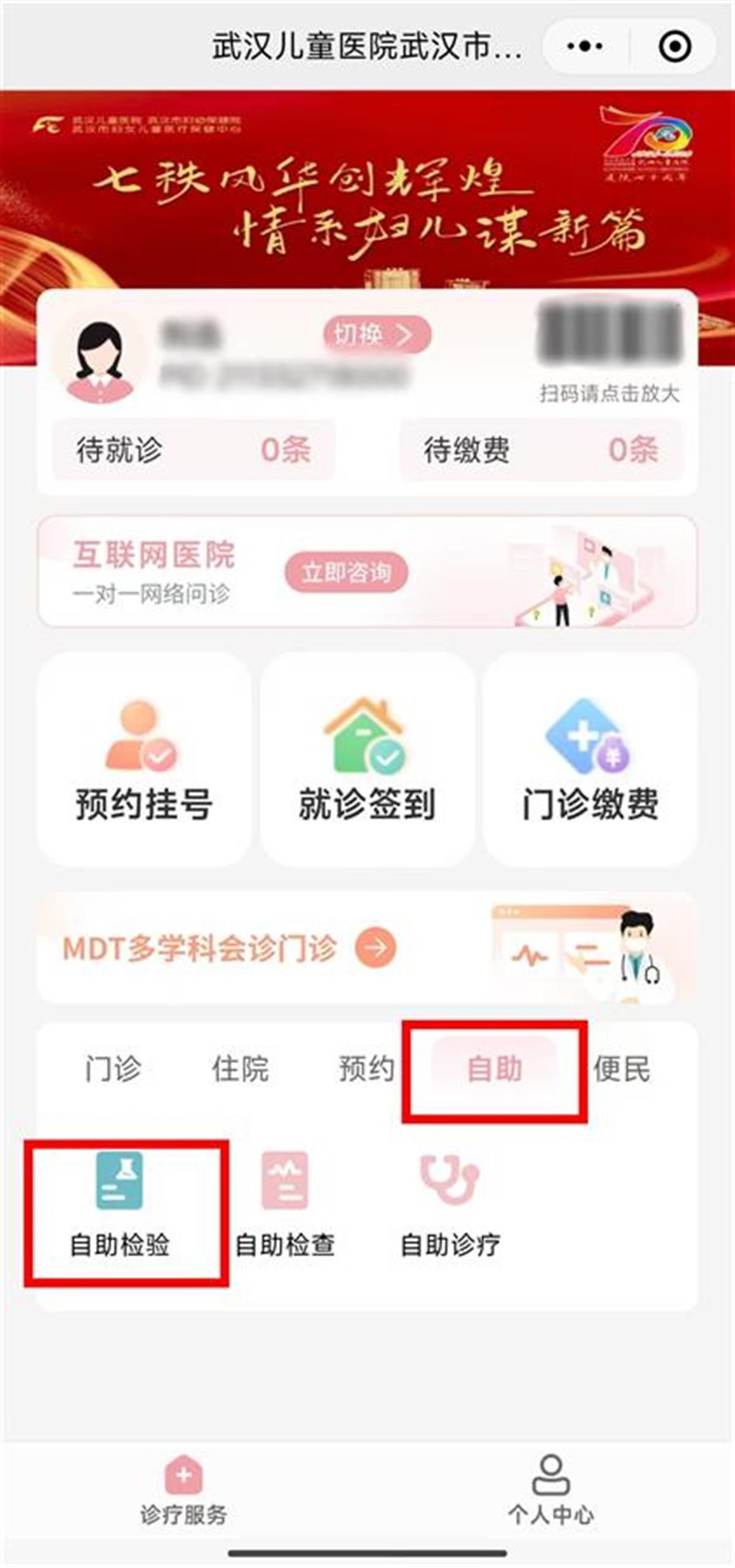The height and width of the screenshot is (1568, 735).
Task: Enlarge the patient QR code
Action: pos(609,335)
